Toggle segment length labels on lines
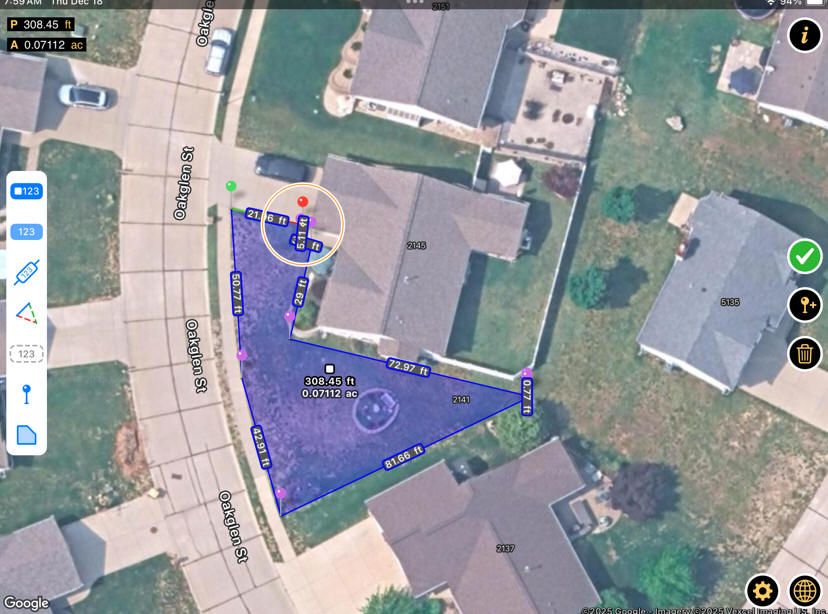Screen dimensions: 828x614 pyautogui.click(x=27, y=273)
